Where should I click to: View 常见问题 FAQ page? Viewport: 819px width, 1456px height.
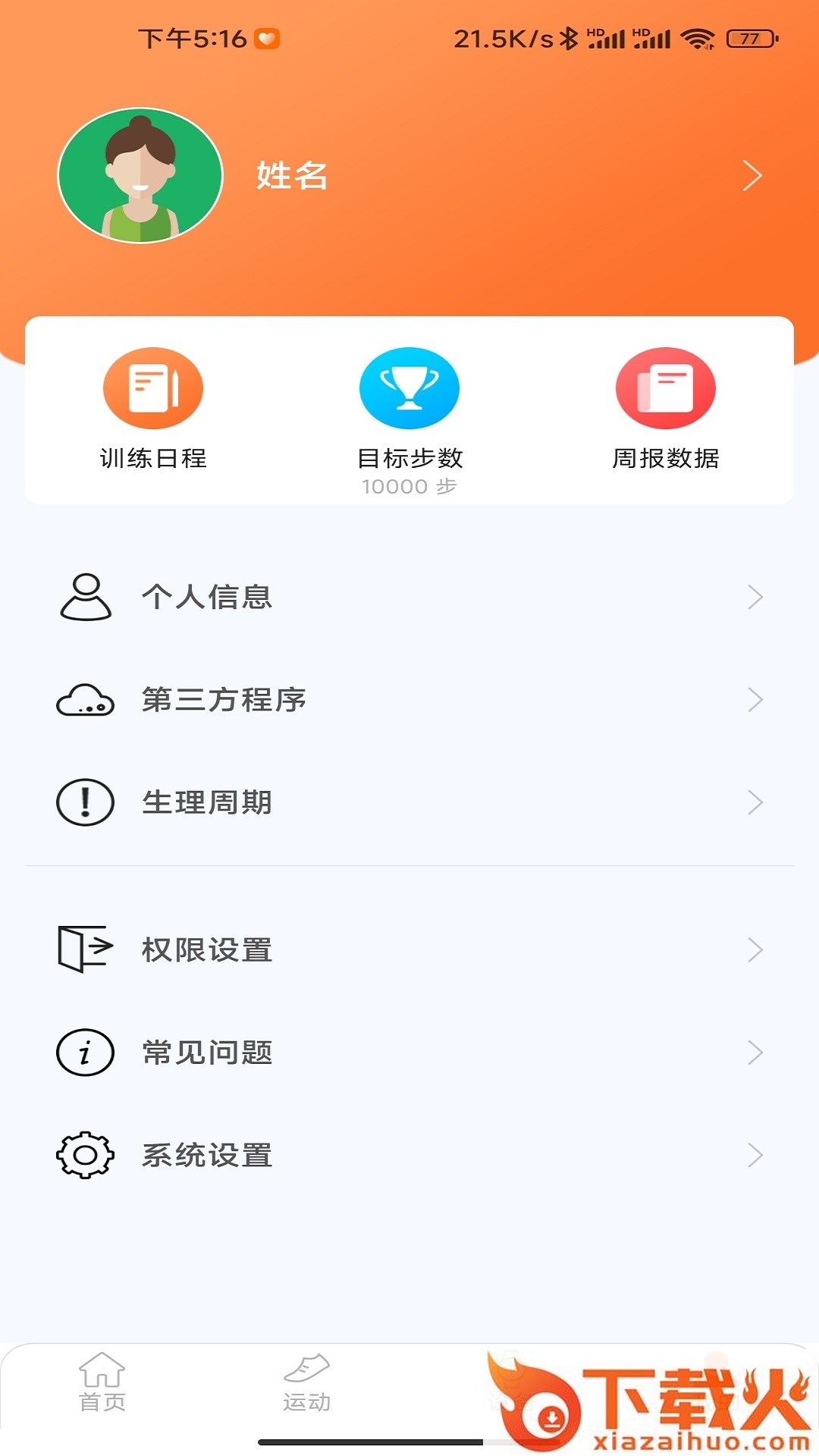(x=409, y=1053)
